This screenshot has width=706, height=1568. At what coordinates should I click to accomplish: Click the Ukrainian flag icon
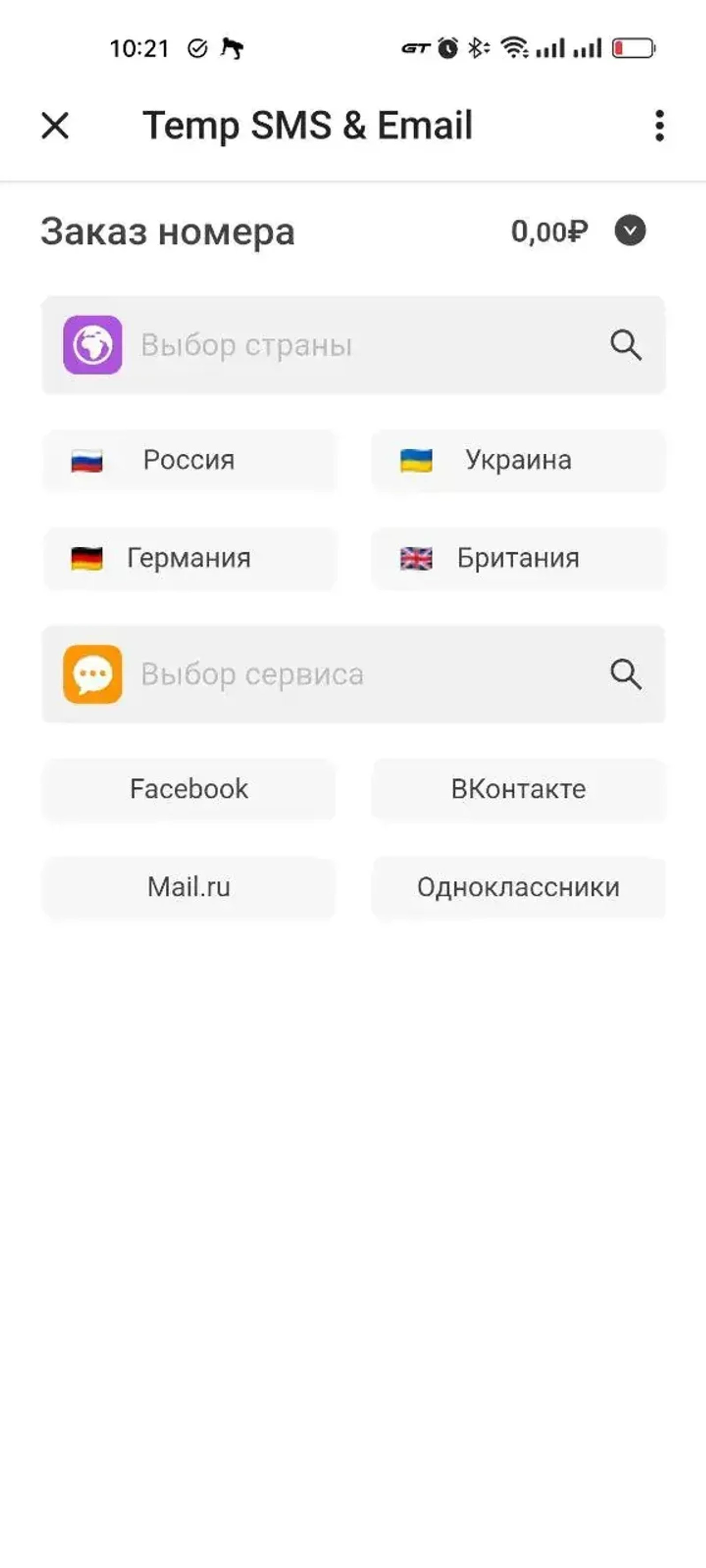pyautogui.click(x=415, y=460)
